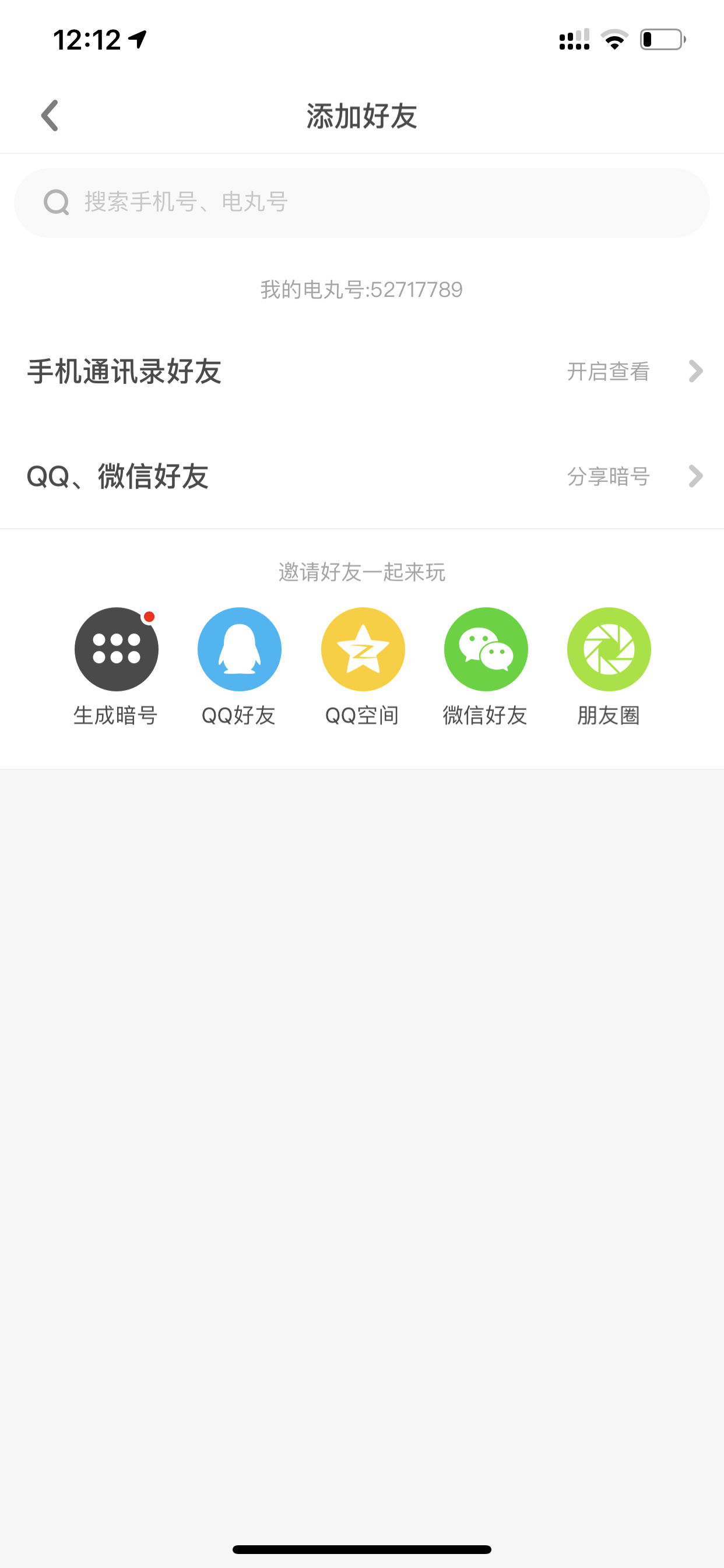Share to QQ空间
The width and height of the screenshot is (724, 1568).
363,649
